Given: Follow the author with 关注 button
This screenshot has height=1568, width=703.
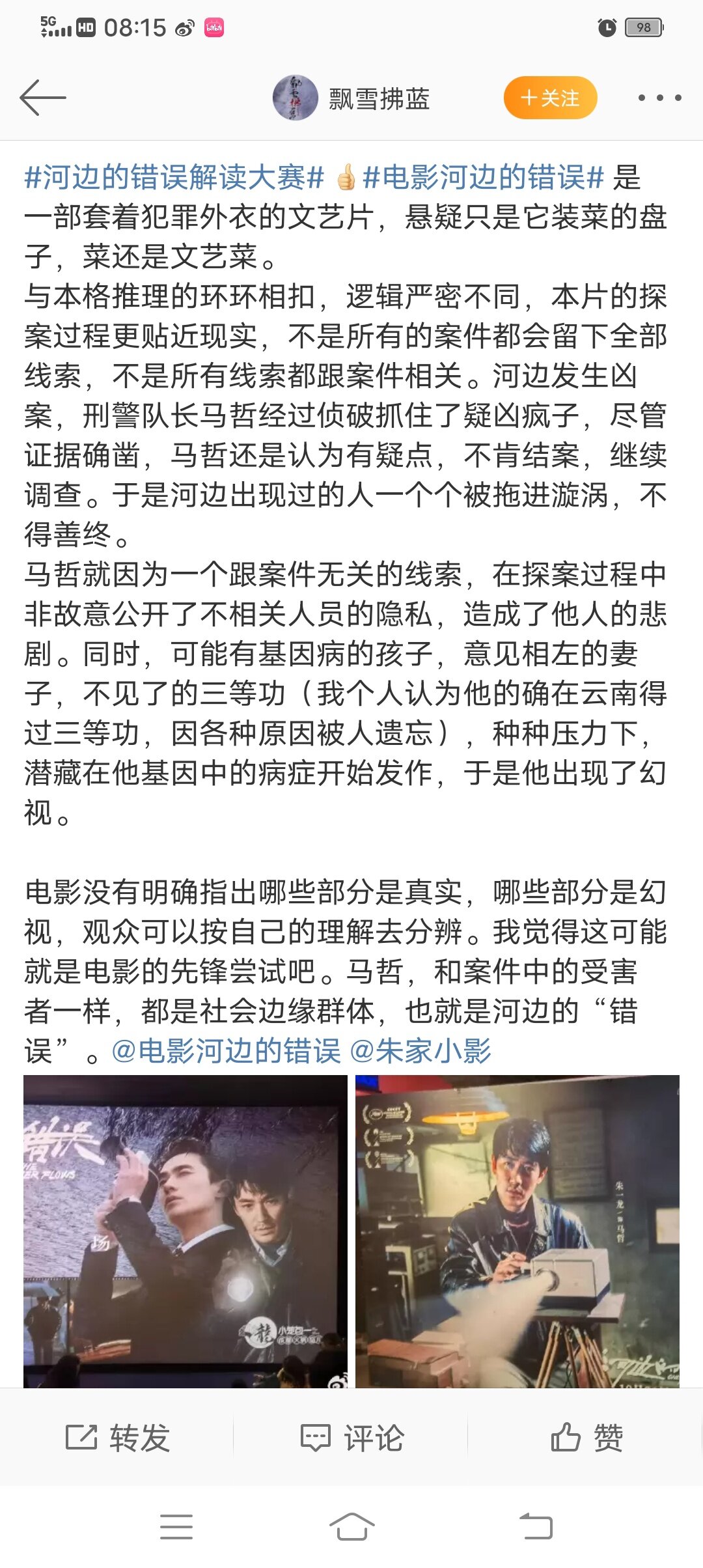Looking at the screenshot, I should tap(550, 98).
